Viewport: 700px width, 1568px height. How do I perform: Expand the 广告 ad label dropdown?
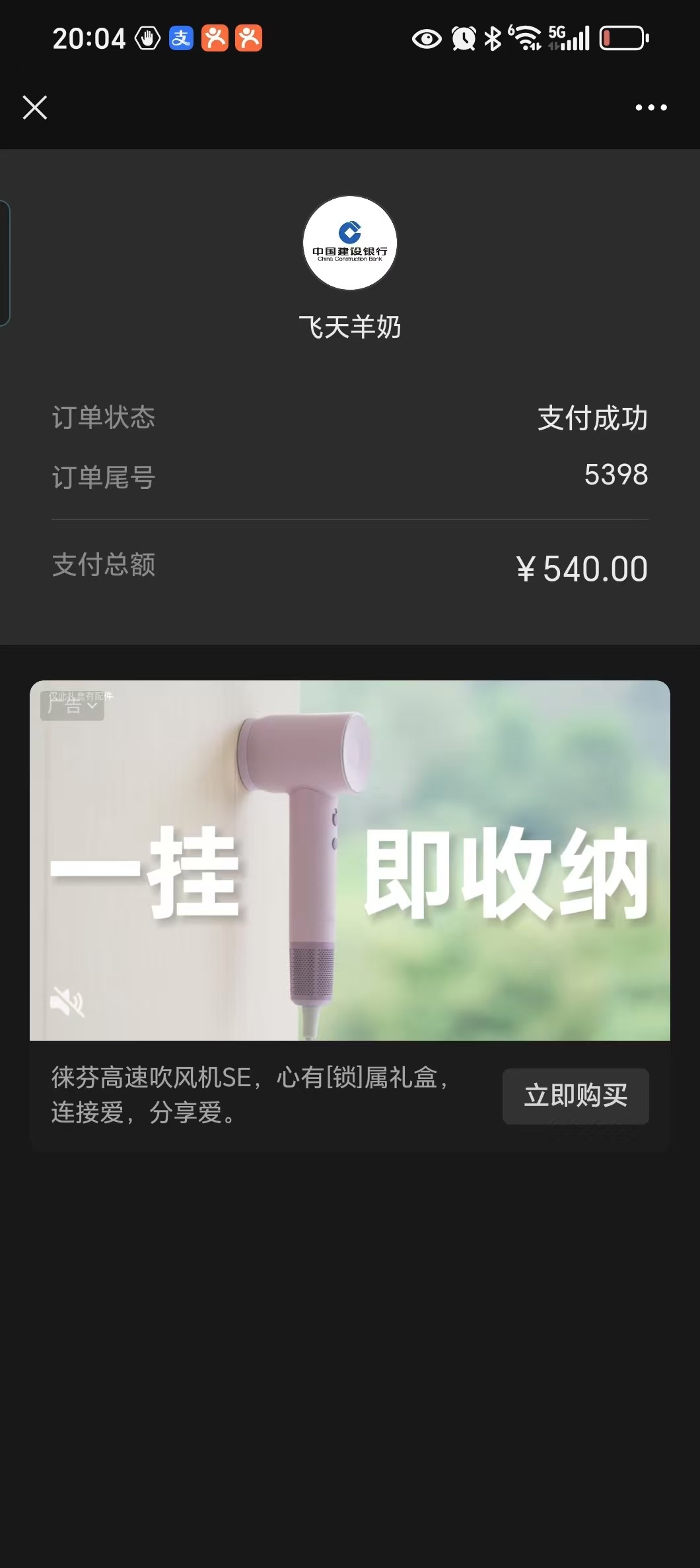click(73, 705)
